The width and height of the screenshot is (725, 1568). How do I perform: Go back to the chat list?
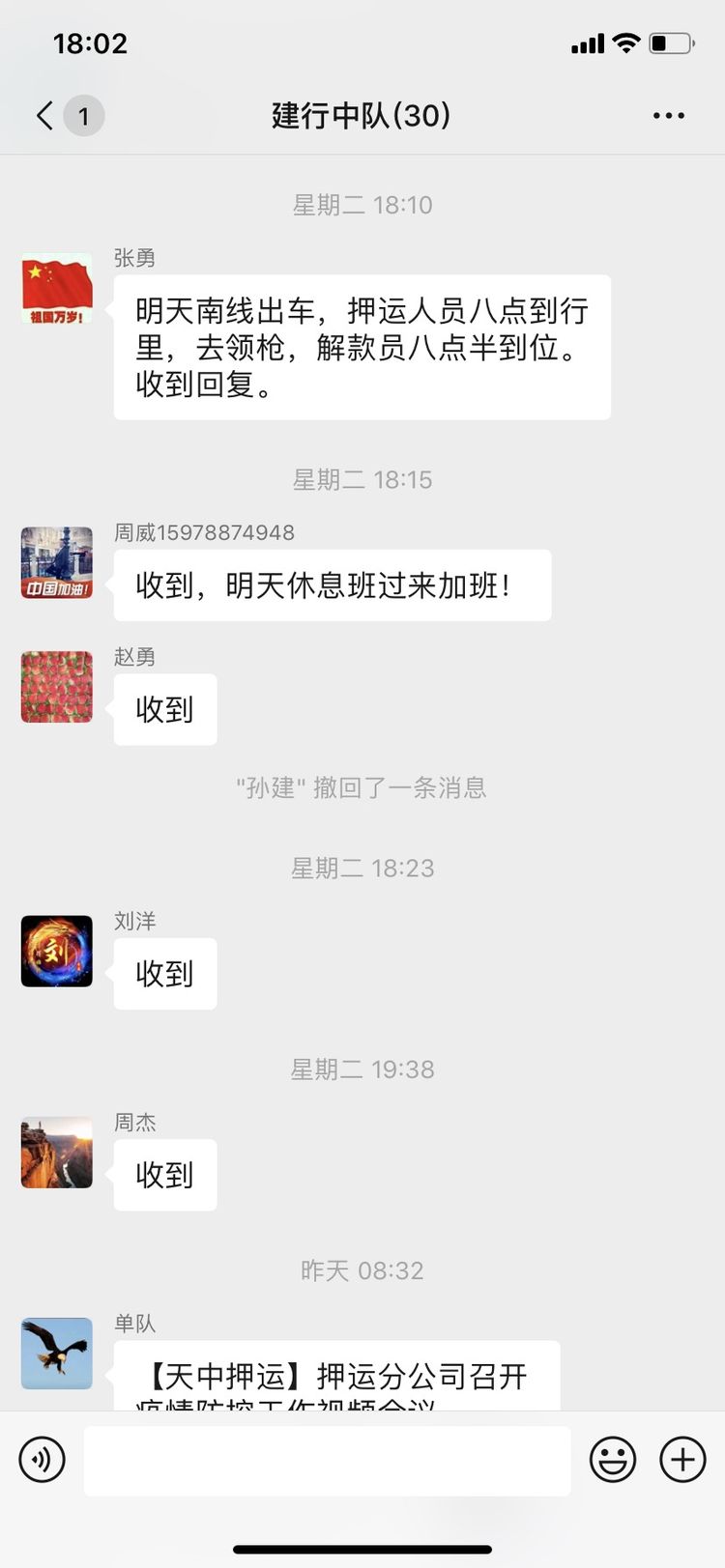click(x=45, y=116)
